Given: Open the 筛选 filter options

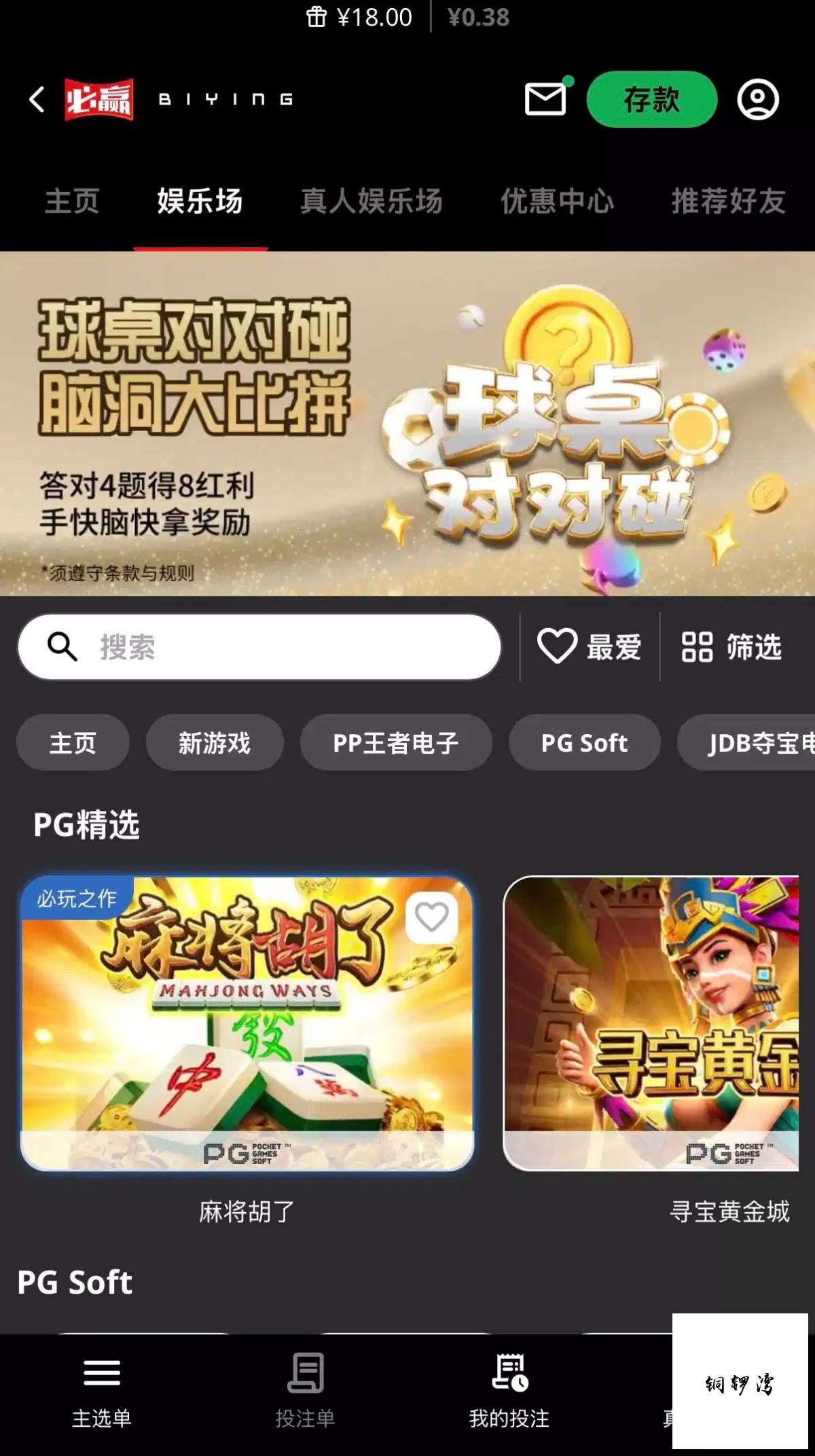Looking at the screenshot, I should (x=731, y=647).
